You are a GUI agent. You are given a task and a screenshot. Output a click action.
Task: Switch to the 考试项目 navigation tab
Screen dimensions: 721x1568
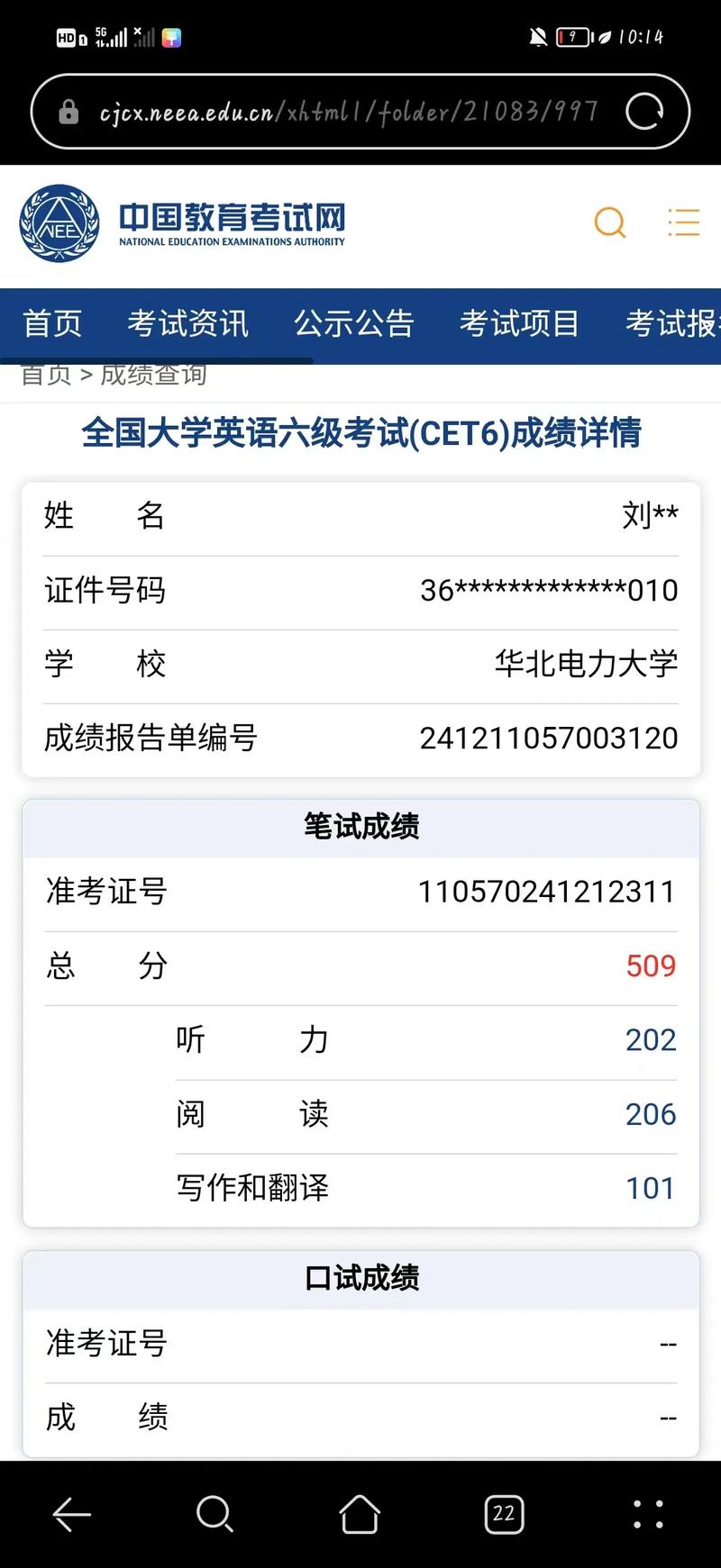pyautogui.click(x=521, y=324)
